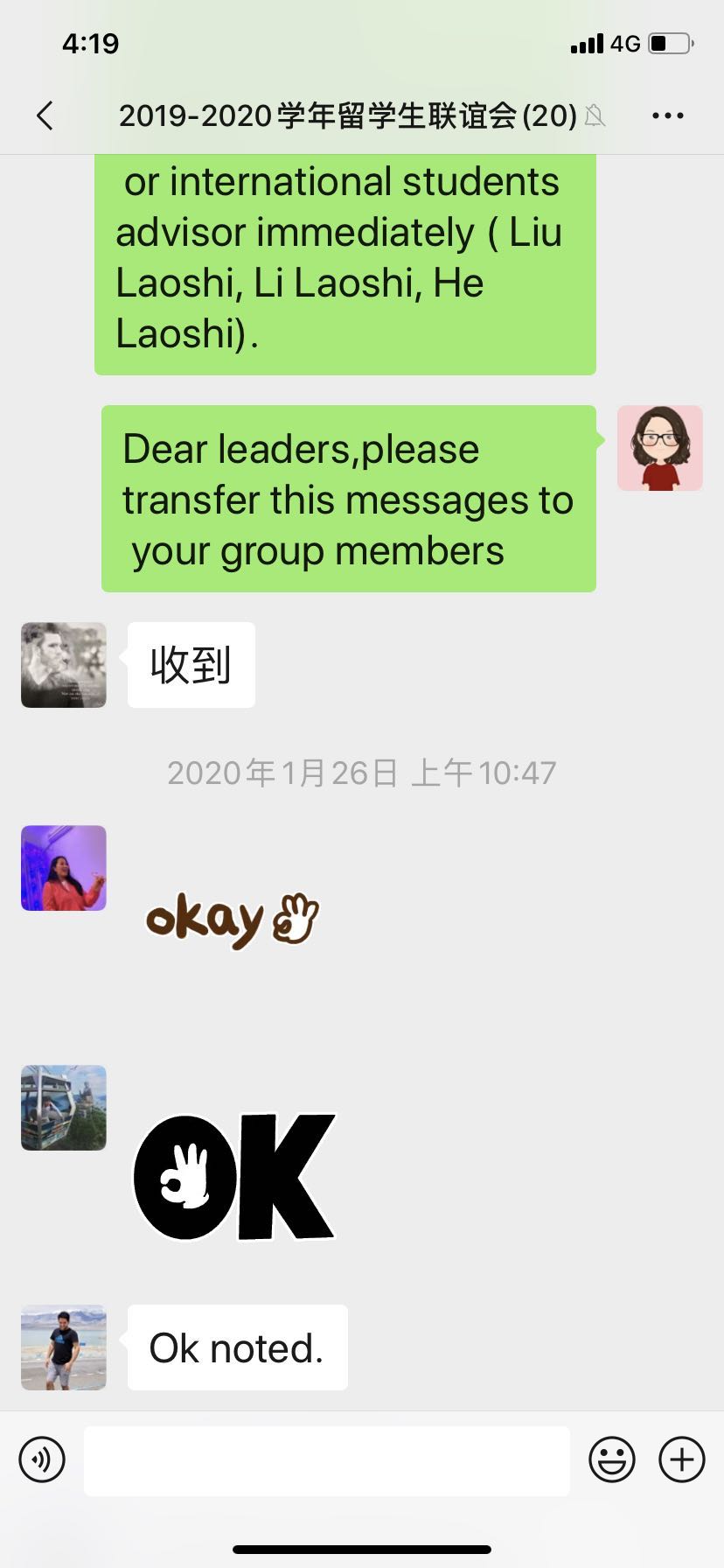Switch to voice message input
724x1568 pixels.
pyautogui.click(x=42, y=1459)
